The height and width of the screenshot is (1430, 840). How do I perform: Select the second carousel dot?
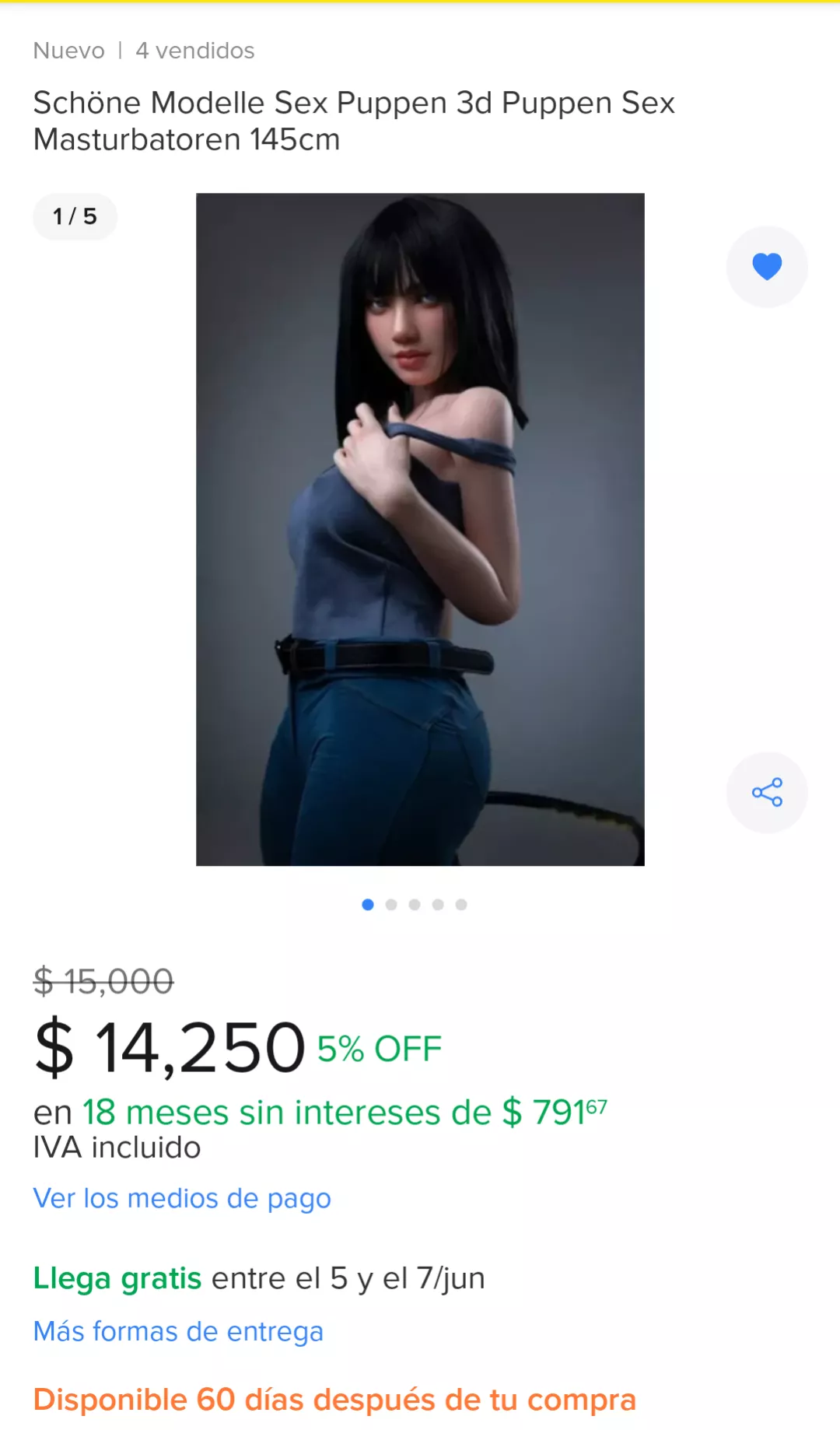pyautogui.click(x=391, y=905)
